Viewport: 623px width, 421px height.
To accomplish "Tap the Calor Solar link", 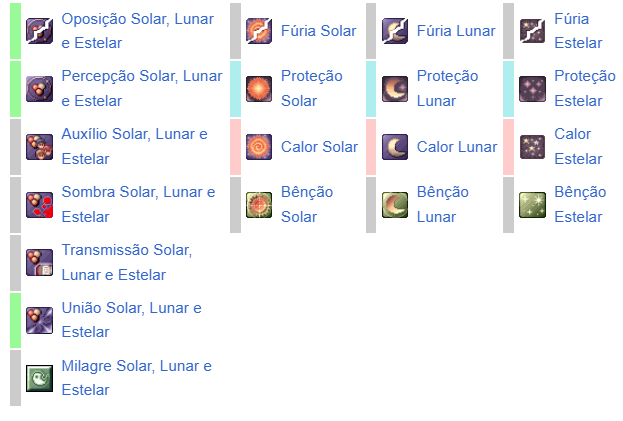I will 319,147.
